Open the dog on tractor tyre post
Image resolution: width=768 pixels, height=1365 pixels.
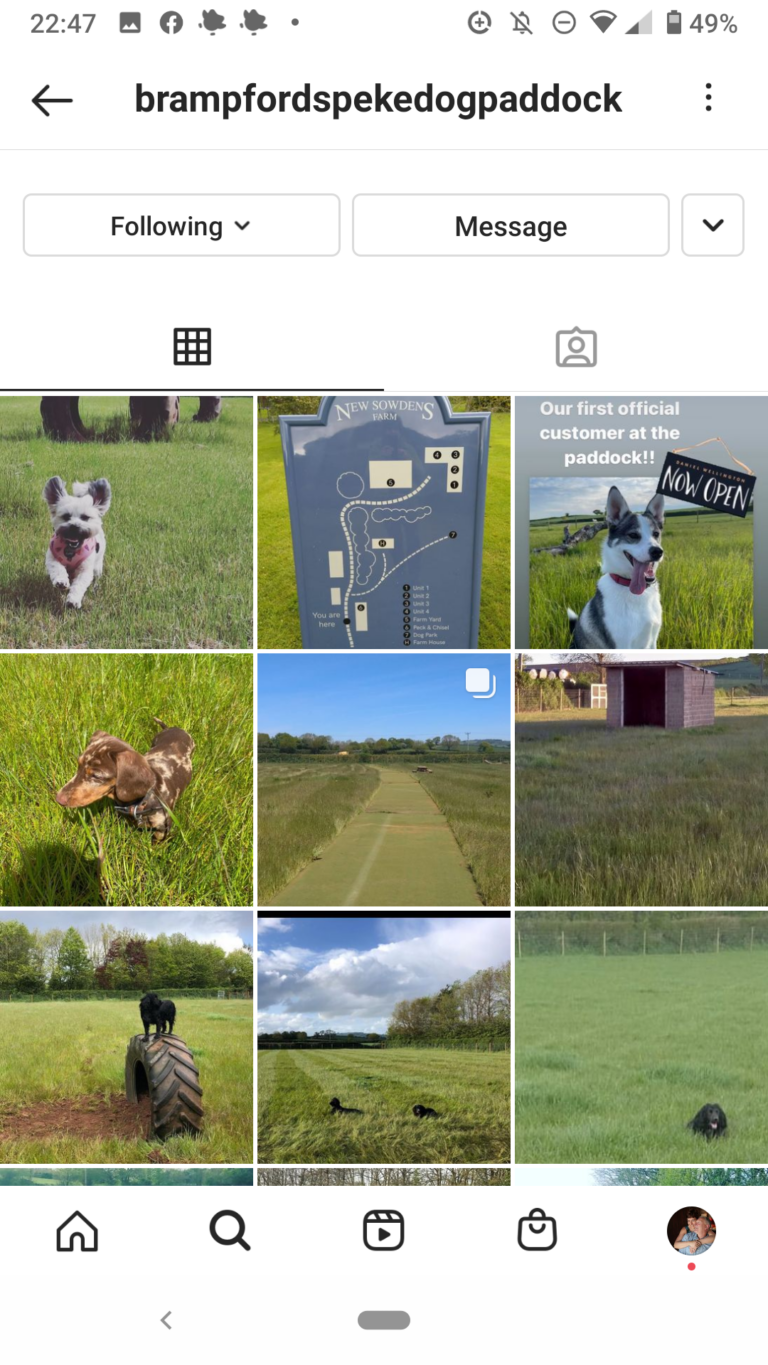point(126,1037)
